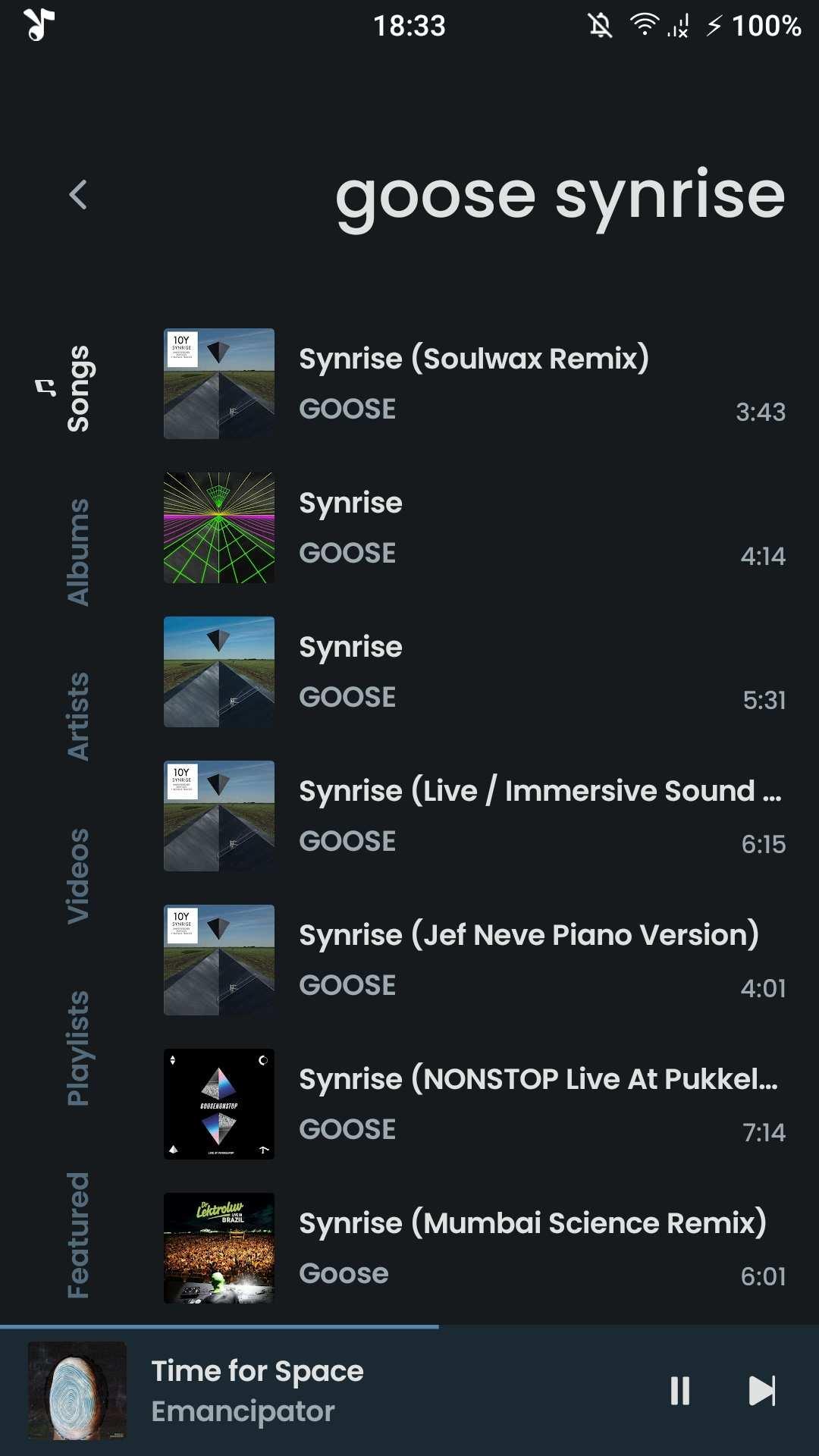This screenshot has width=819, height=1456.
Task: Select the Playlists tab
Action: pyautogui.click(x=78, y=1048)
